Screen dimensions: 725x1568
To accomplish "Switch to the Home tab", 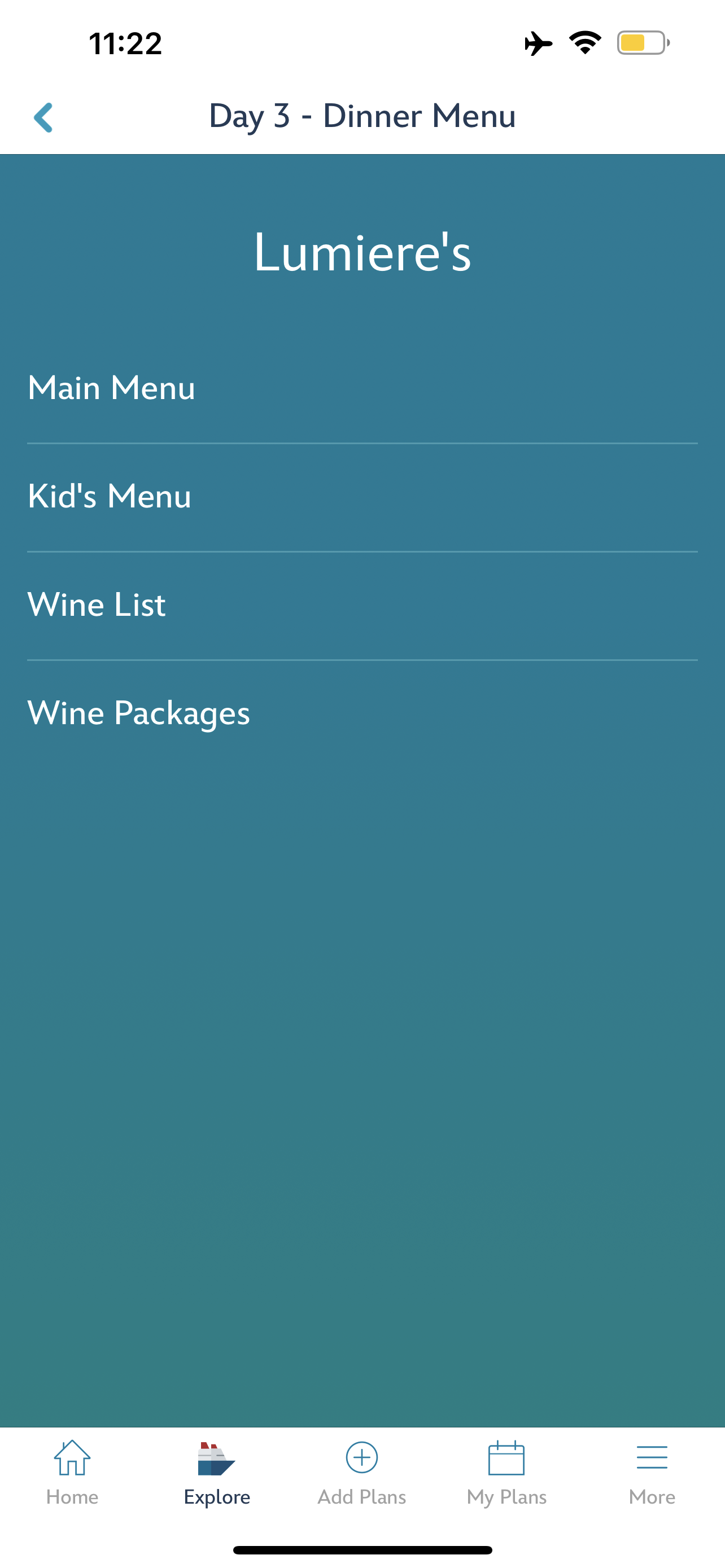I will [72, 1472].
